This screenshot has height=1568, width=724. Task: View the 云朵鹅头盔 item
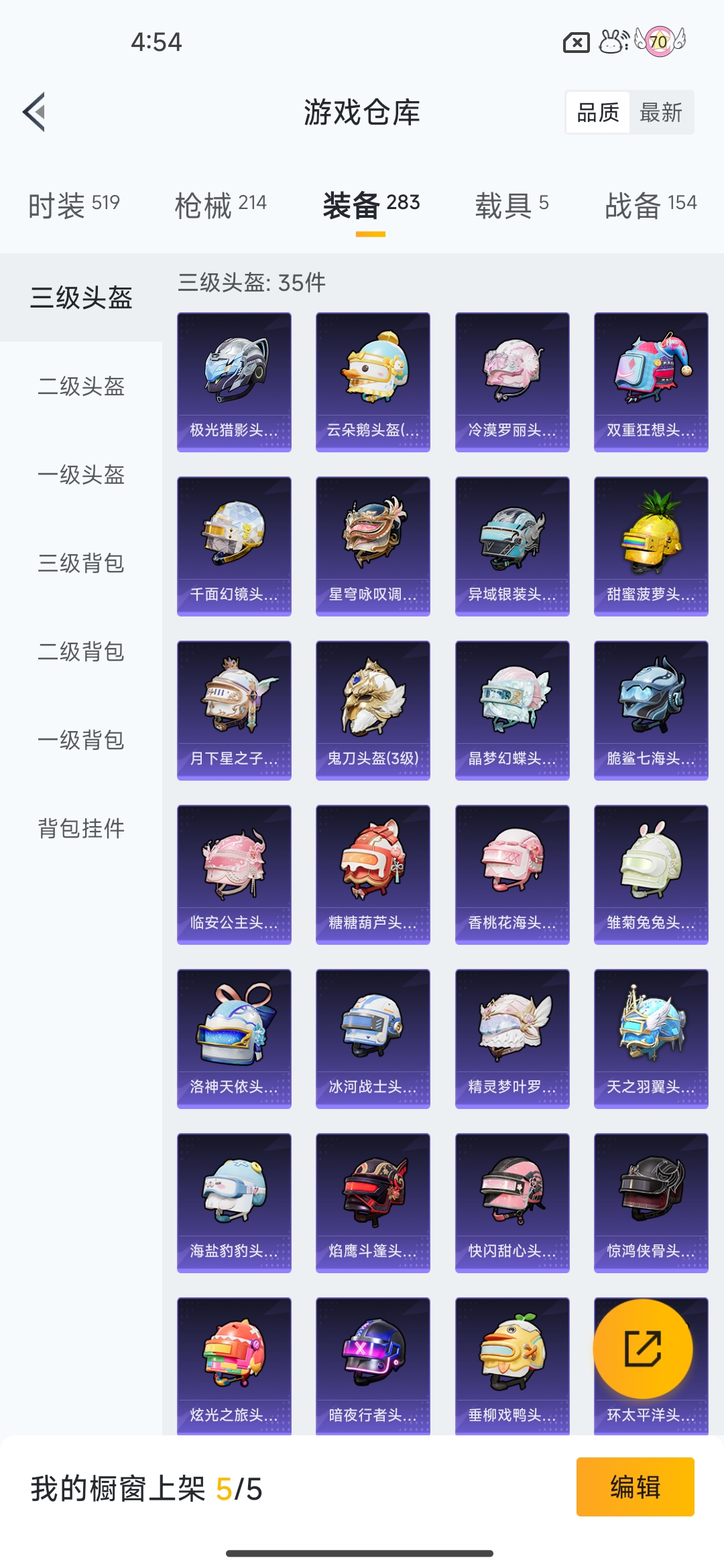click(373, 382)
